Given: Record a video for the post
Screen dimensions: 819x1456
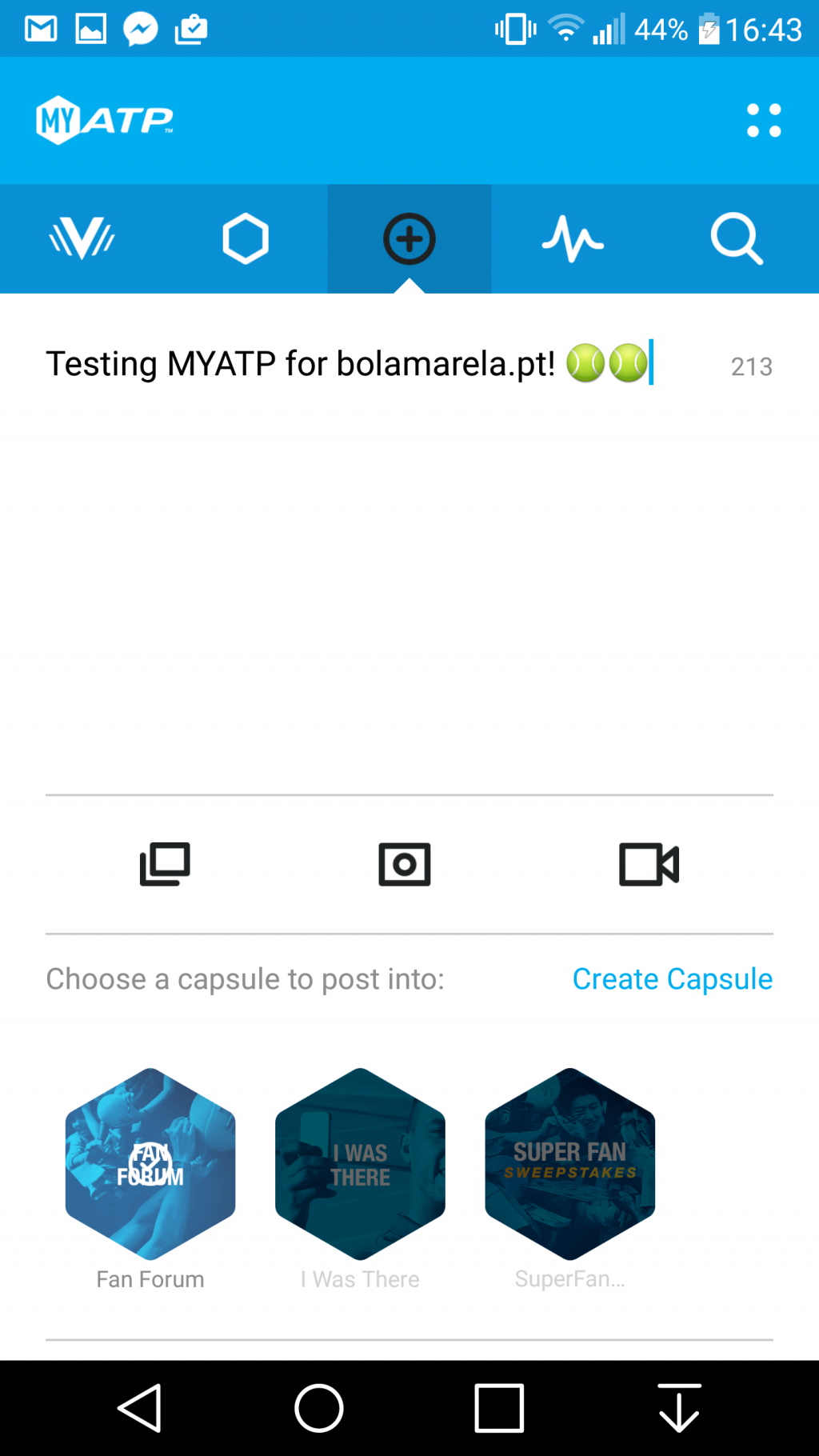Looking at the screenshot, I should click(649, 864).
